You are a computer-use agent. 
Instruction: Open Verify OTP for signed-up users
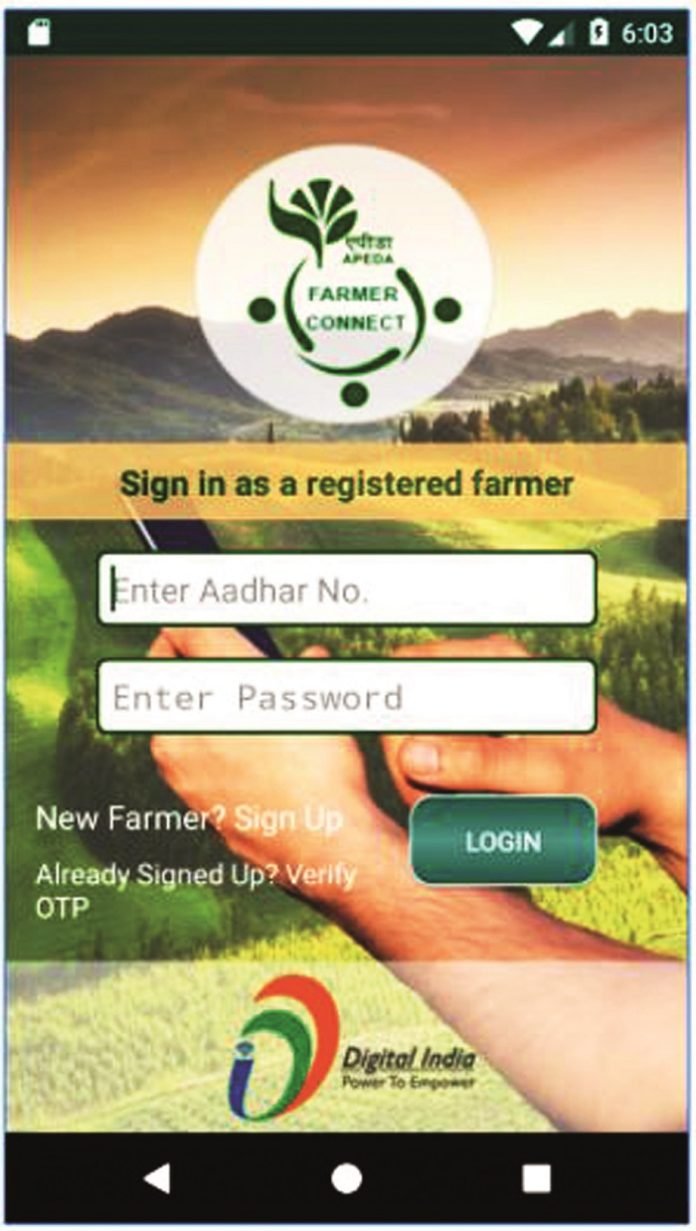pos(318,875)
